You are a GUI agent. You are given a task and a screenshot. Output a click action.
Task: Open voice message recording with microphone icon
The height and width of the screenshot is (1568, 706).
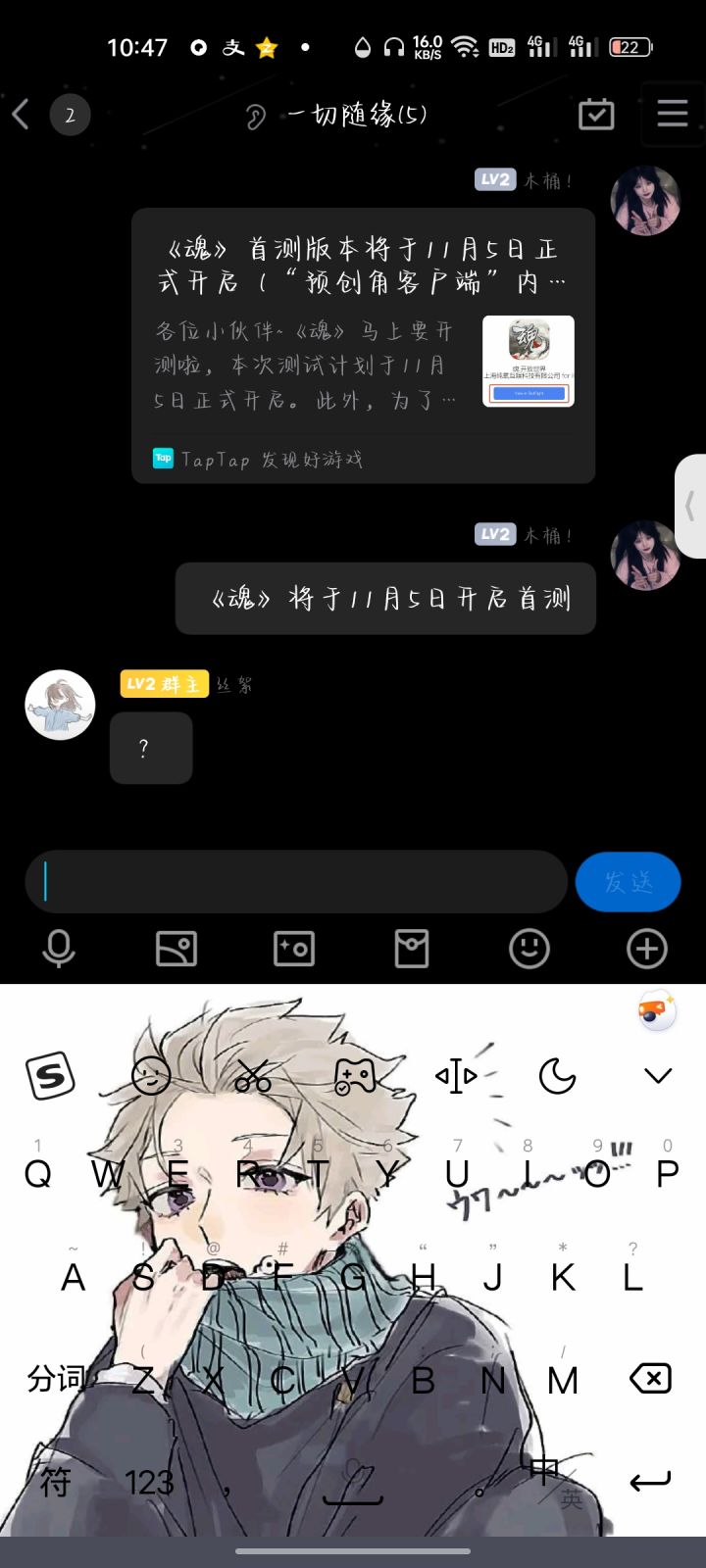point(59,949)
